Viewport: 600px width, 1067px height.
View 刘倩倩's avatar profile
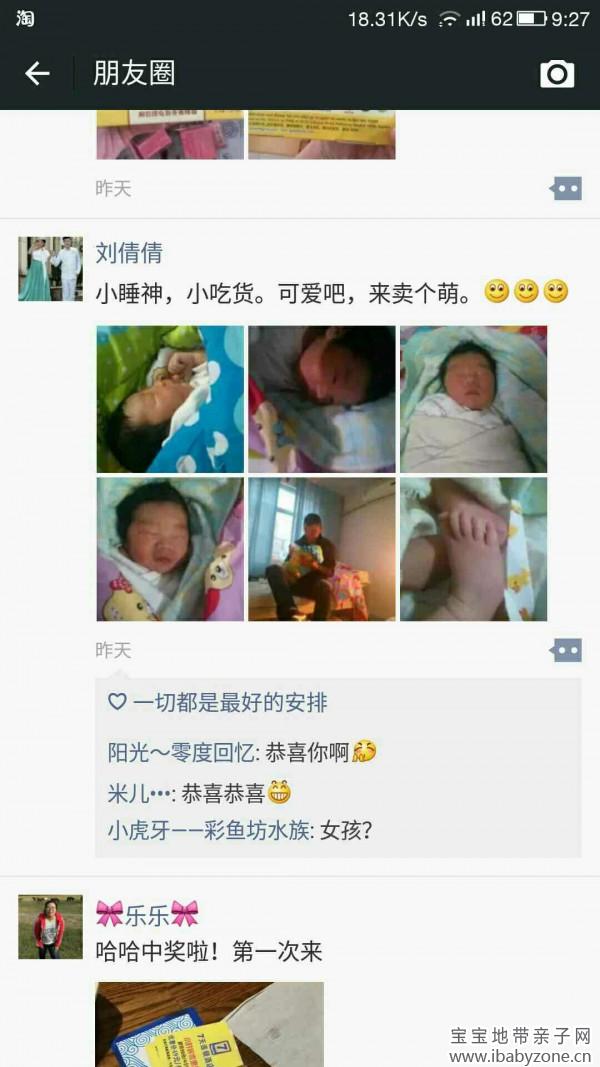pos(50,269)
